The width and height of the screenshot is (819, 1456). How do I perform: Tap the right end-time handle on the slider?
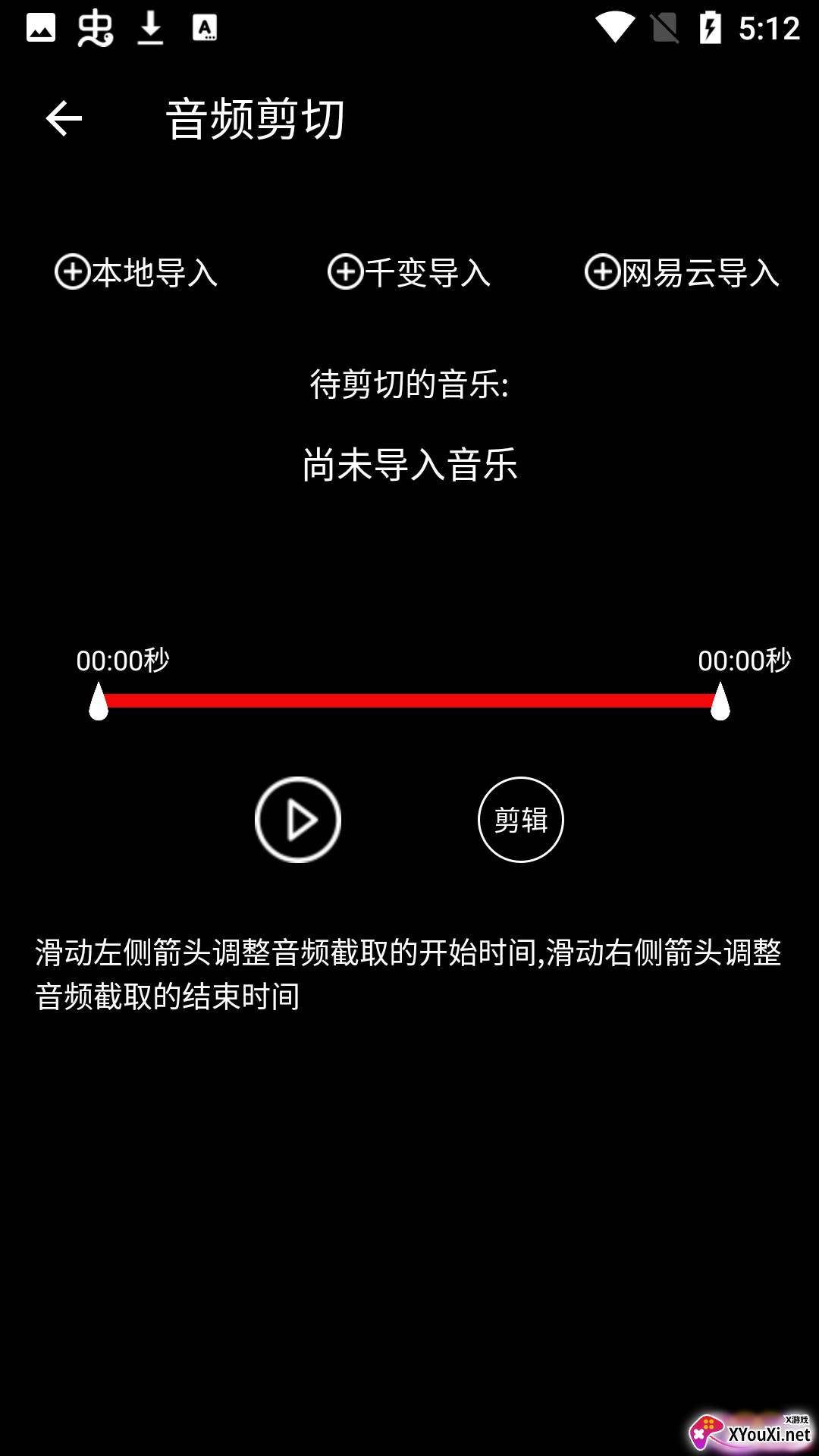tap(720, 702)
